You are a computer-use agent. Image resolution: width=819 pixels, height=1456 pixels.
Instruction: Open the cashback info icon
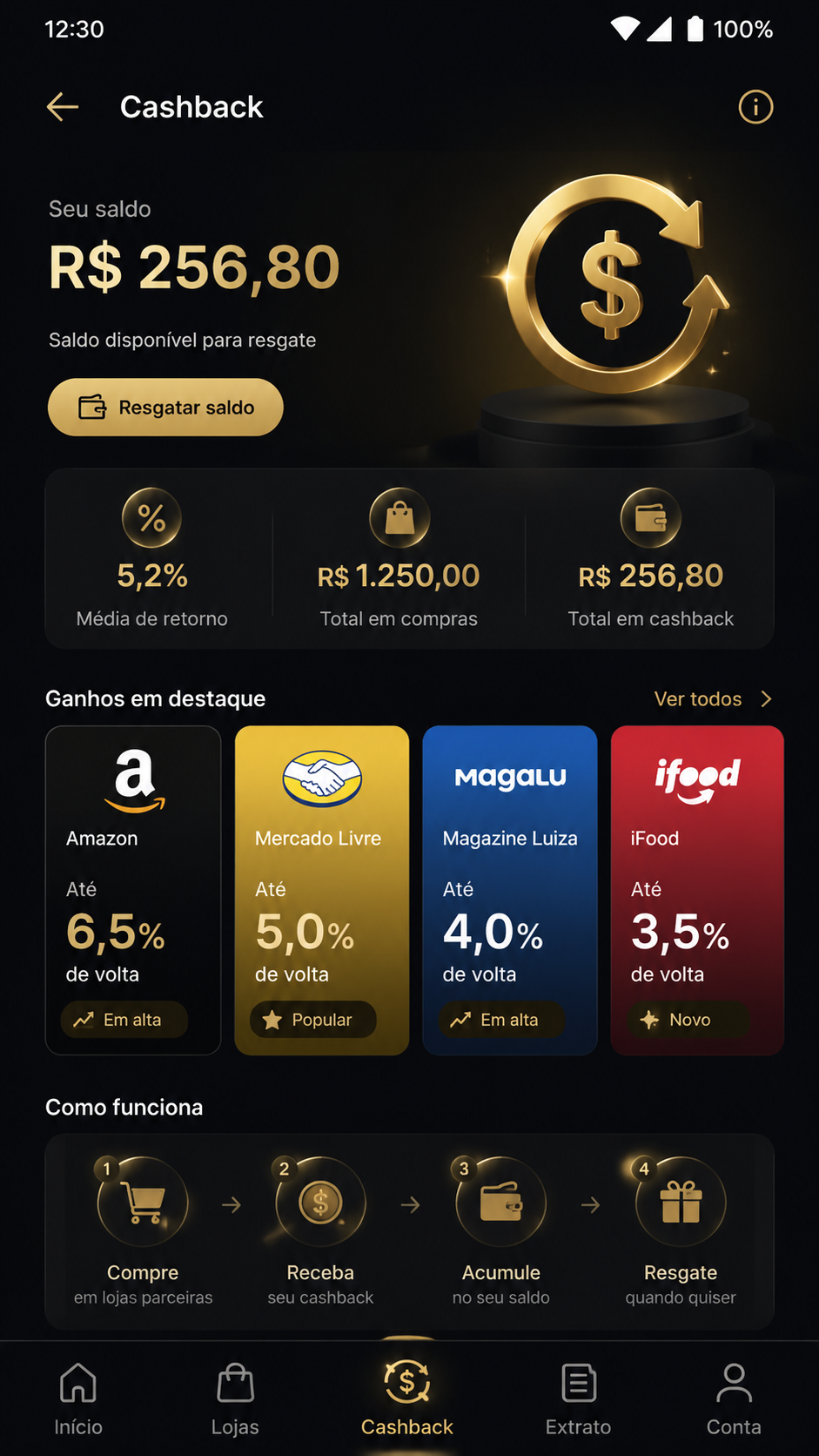coord(755,107)
